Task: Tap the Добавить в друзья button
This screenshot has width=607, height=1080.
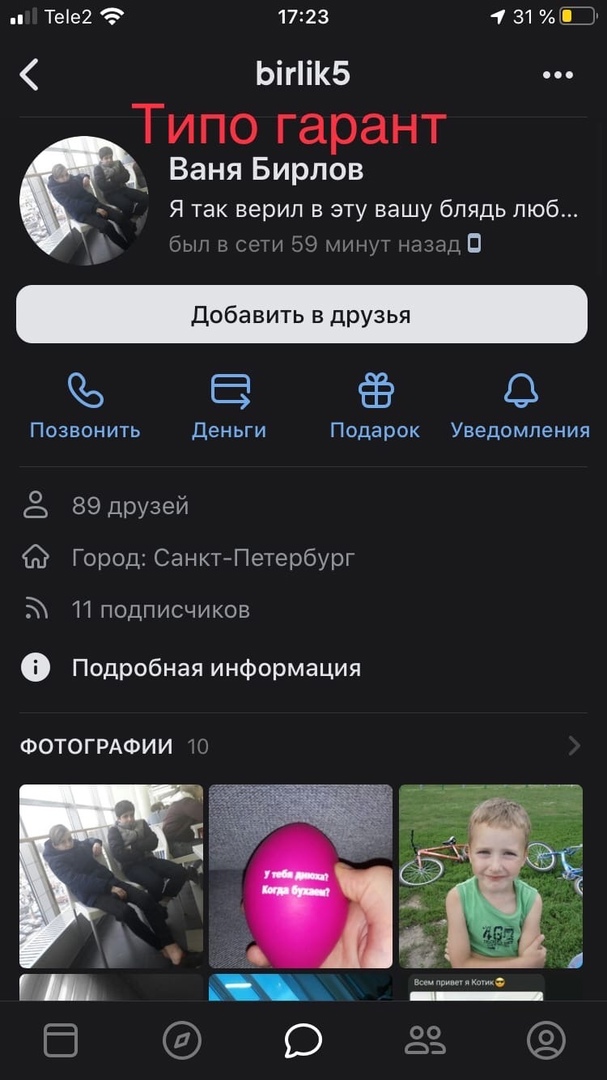Action: [x=301, y=315]
